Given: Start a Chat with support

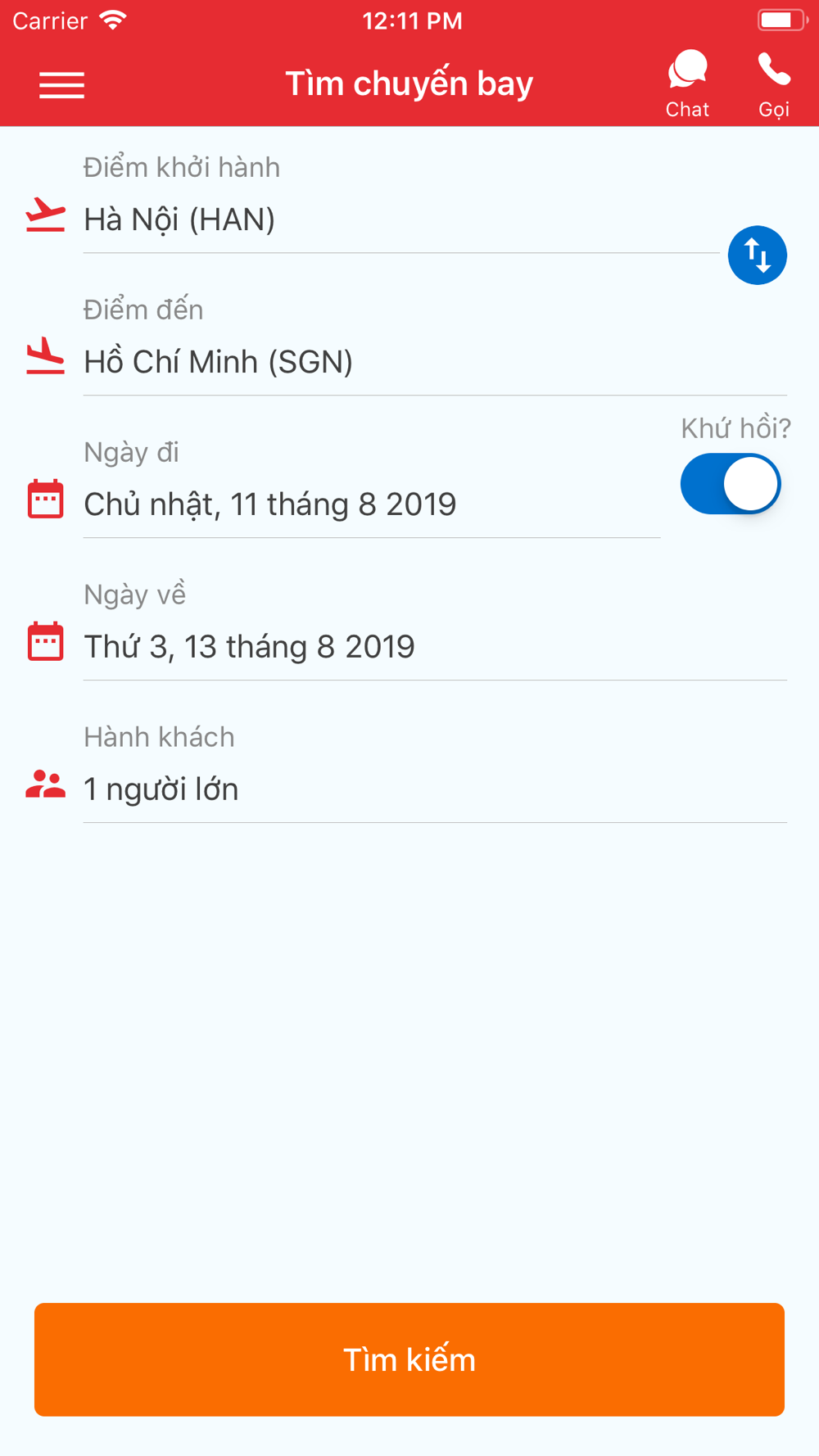Looking at the screenshot, I should pyautogui.click(x=687, y=84).
